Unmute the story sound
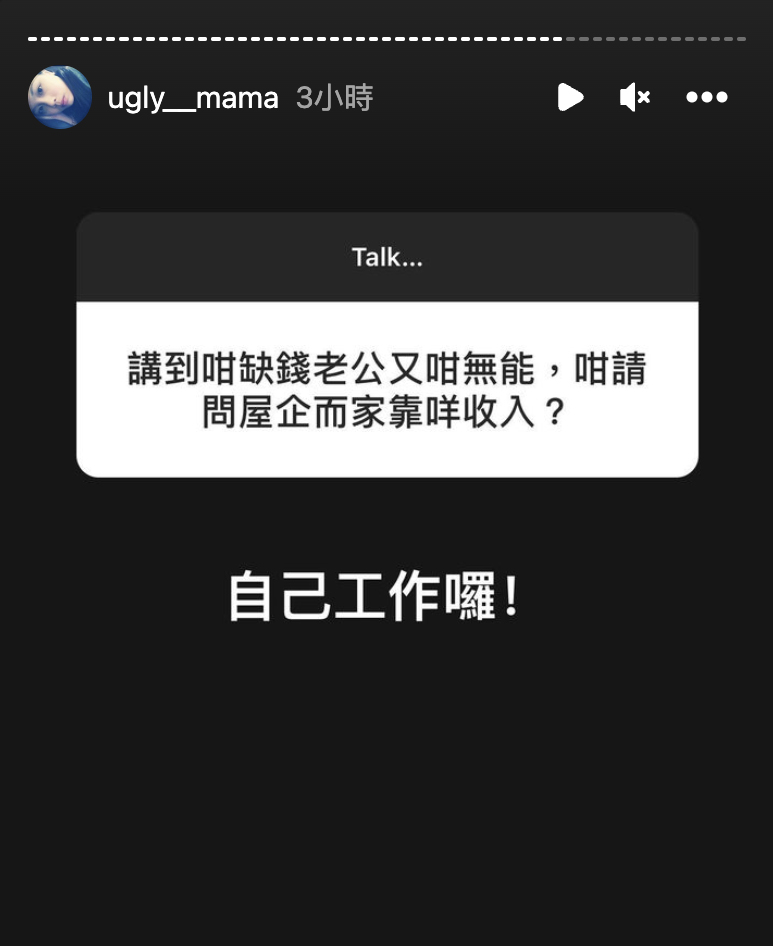Screen dimensions: 773x946 (x=635, y=97)
